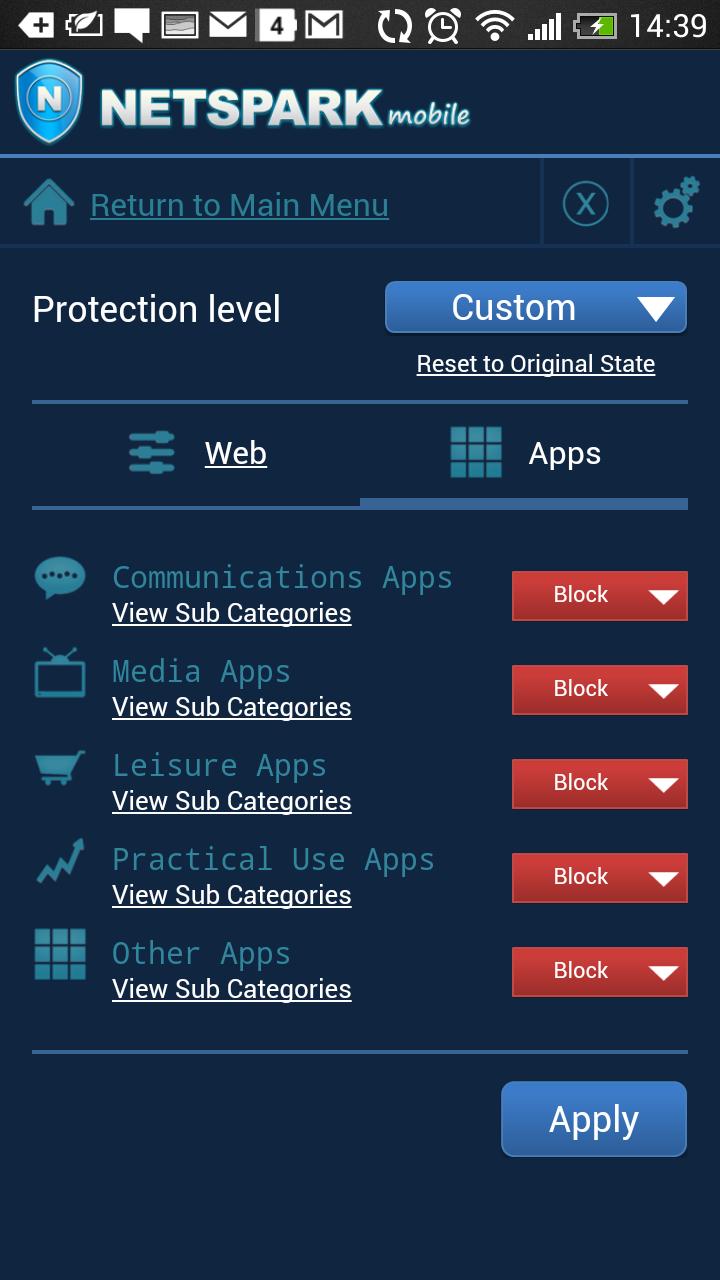The height and width of the screenshot is (1280, 720).
Task: View Sub Categories under Other Apps
Action: pos(231,989)
